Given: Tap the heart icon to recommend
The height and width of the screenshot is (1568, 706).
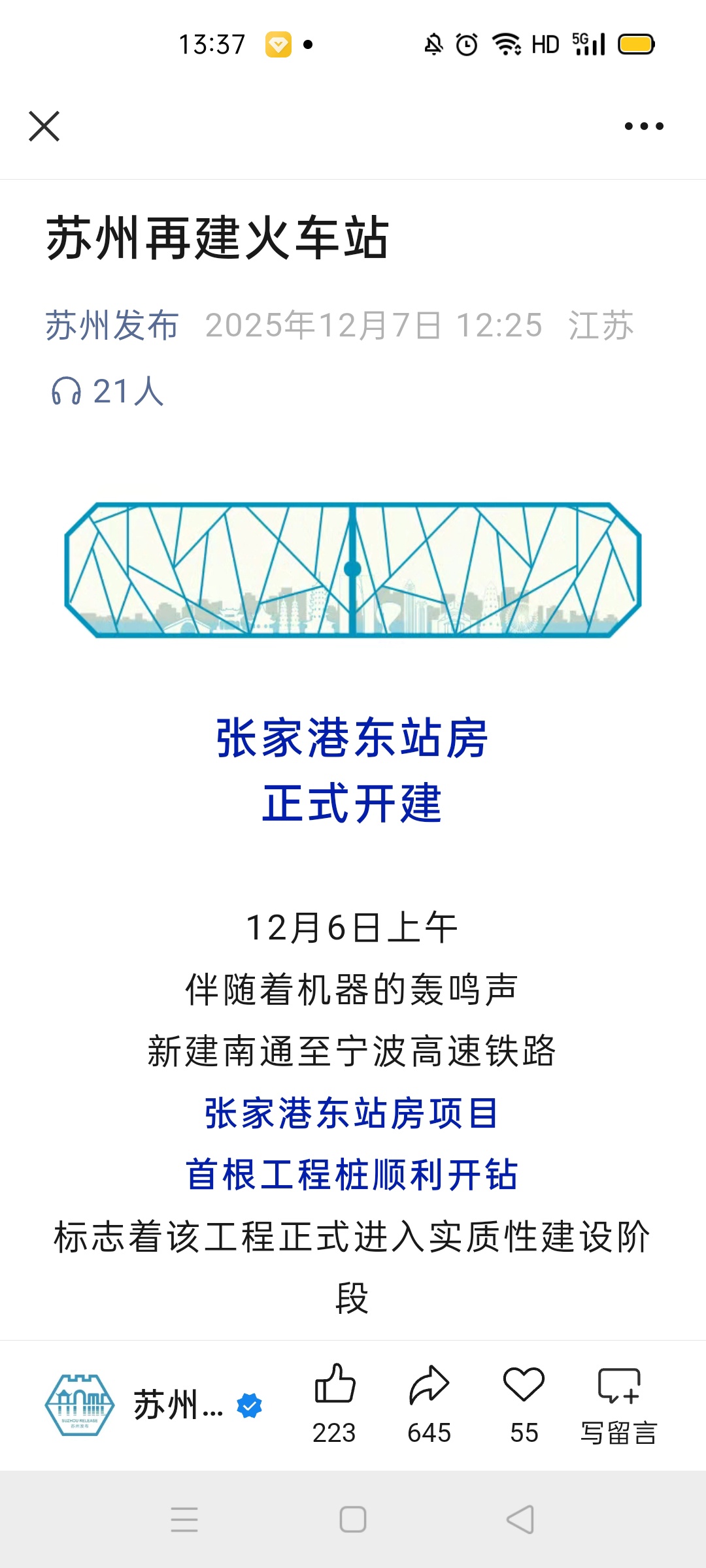Looking at the screenshot, I should coord(524,1385).
